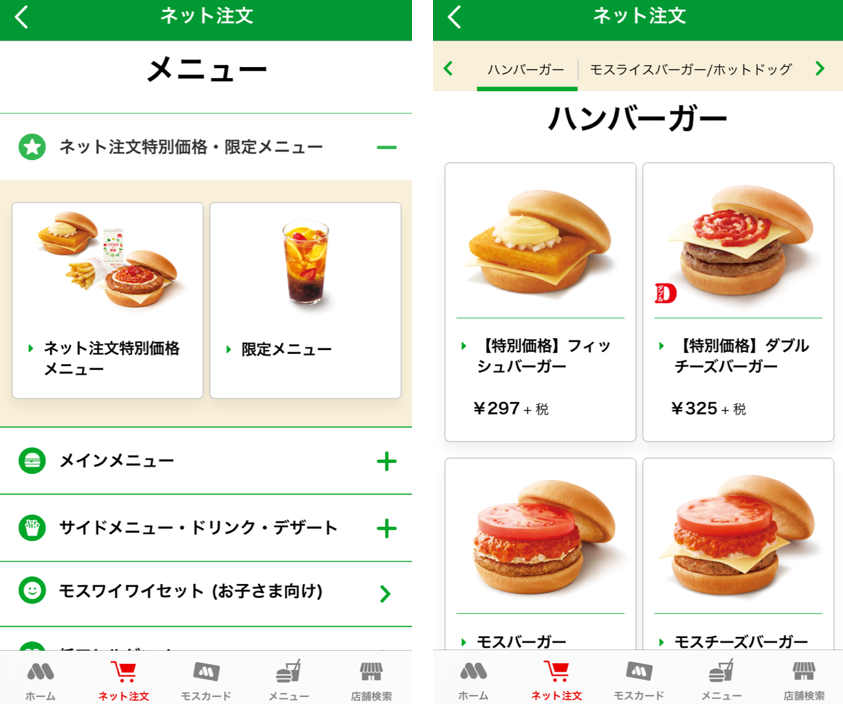Open 店舗検索 tab on the ハンバーガー screen
843x704 pixels.
point(803,679)
